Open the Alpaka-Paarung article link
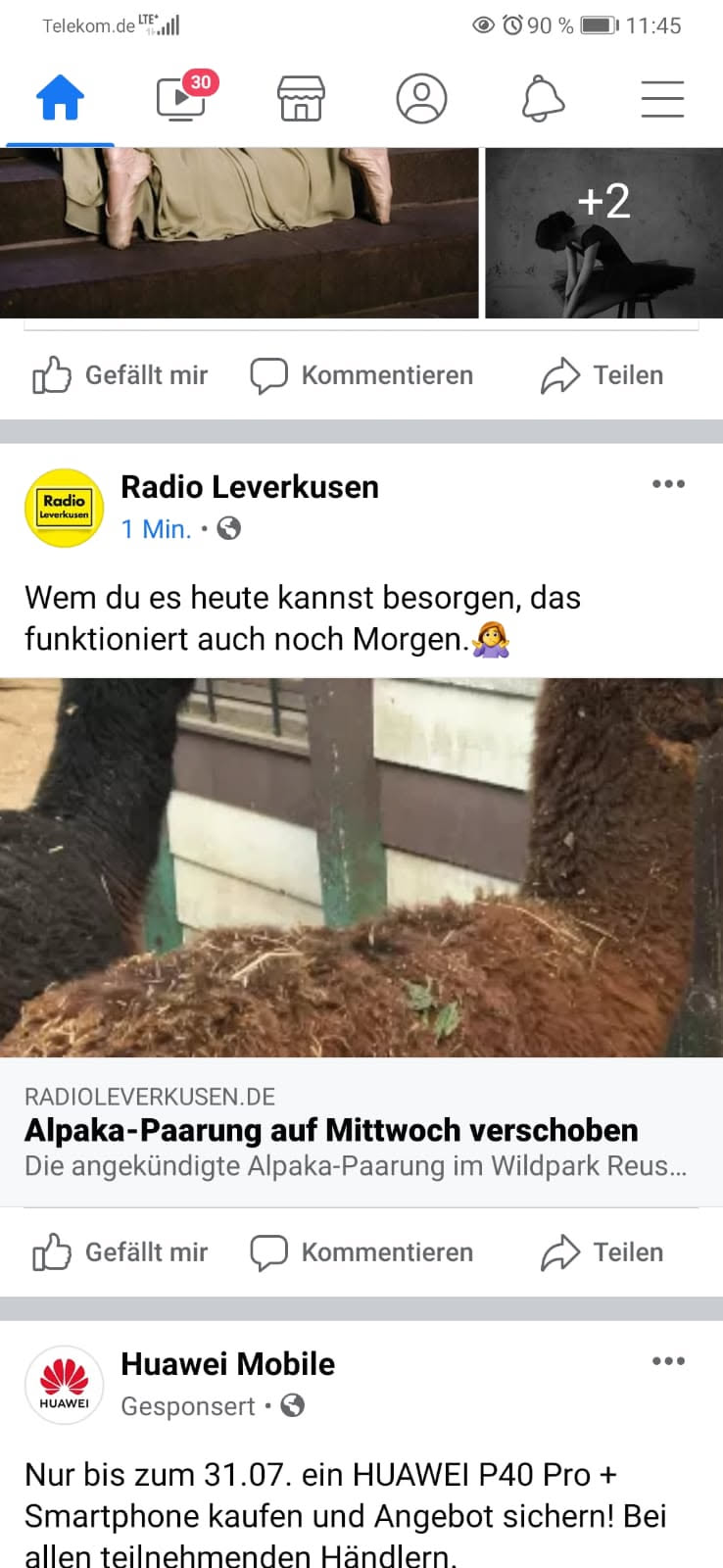Screen dimensions: 723x1568 click(x=331, y=1130)
